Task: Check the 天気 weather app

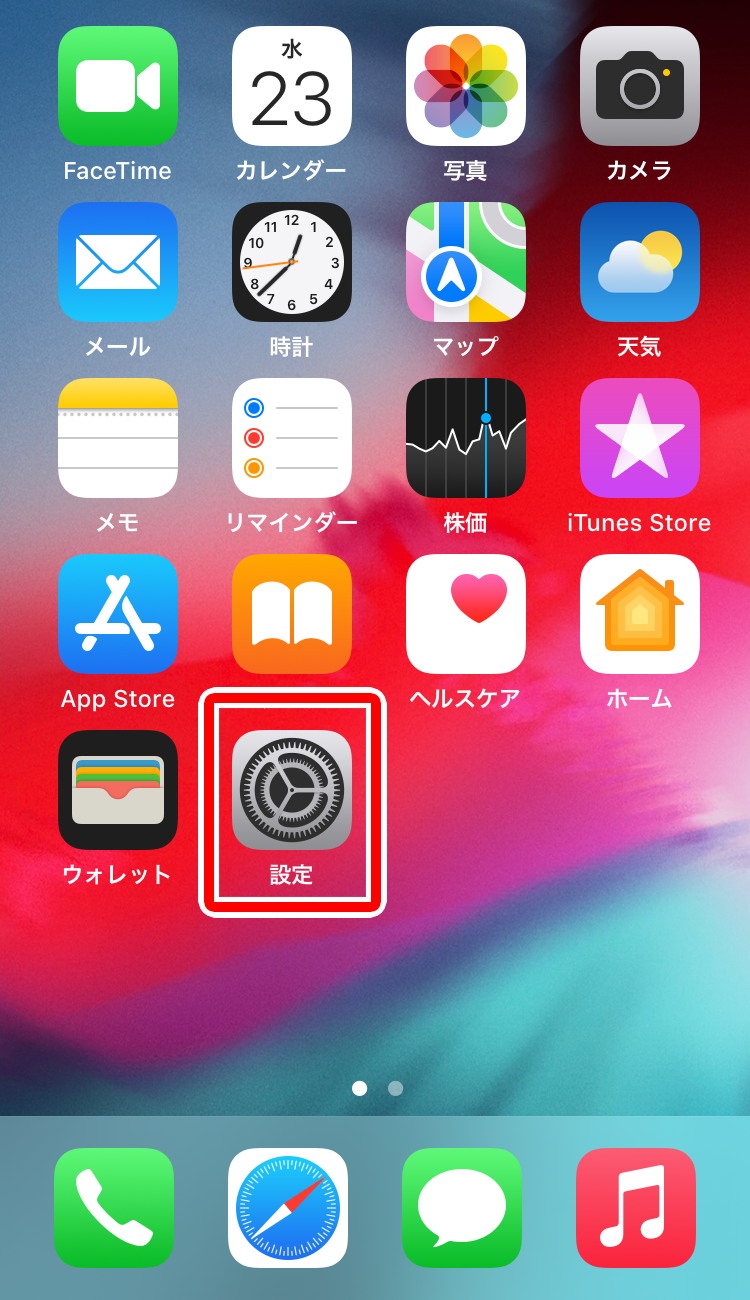Action: 640,262
